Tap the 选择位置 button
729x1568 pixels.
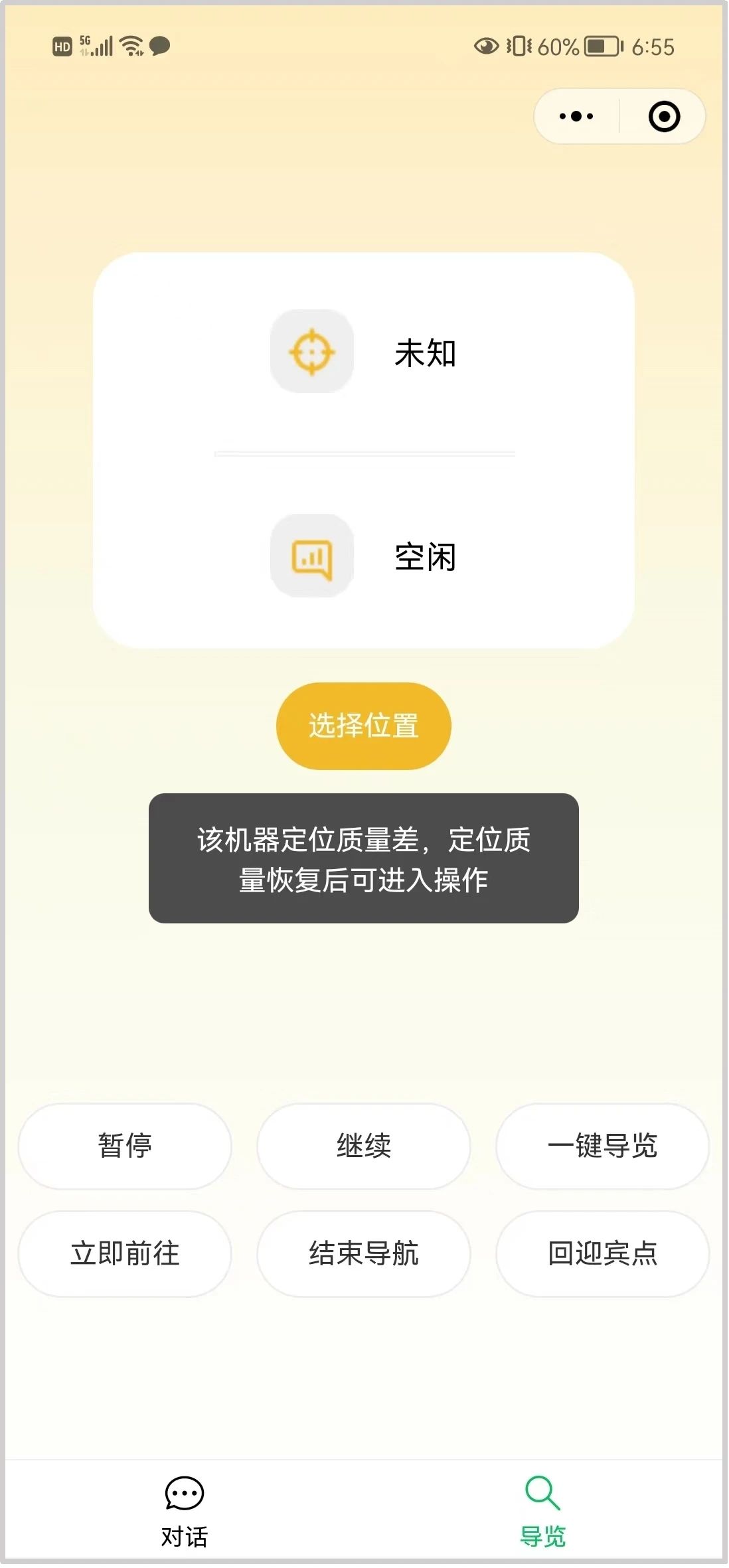coord(363,726)
